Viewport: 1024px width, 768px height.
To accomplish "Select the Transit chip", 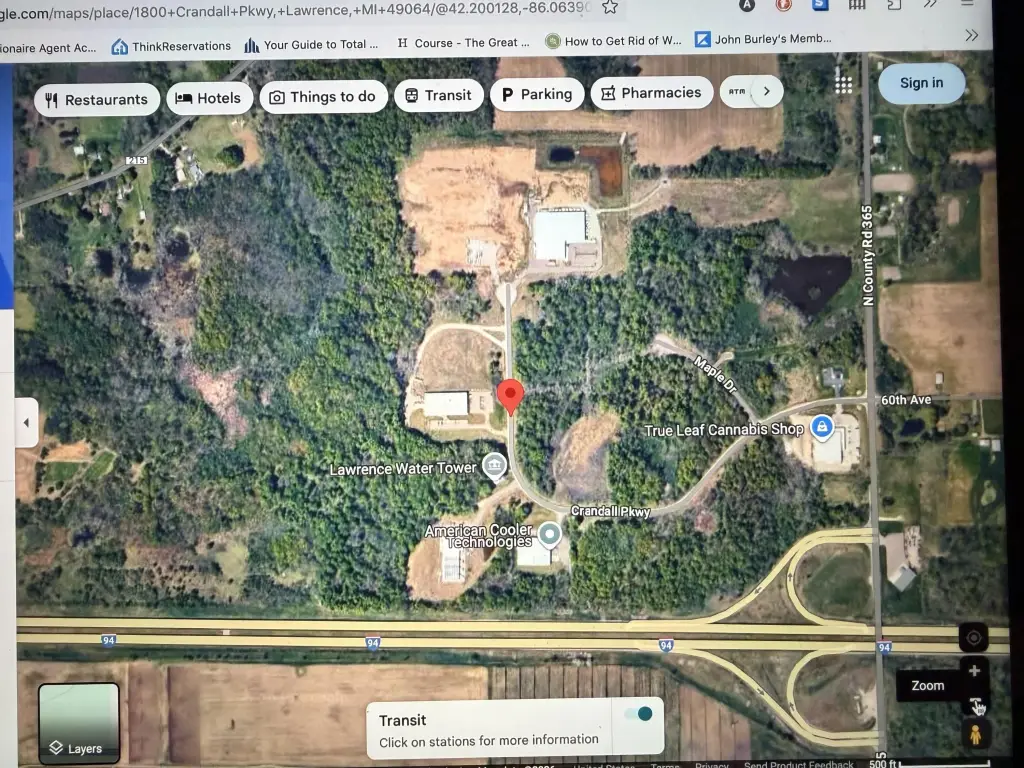I will coord(438,95).
